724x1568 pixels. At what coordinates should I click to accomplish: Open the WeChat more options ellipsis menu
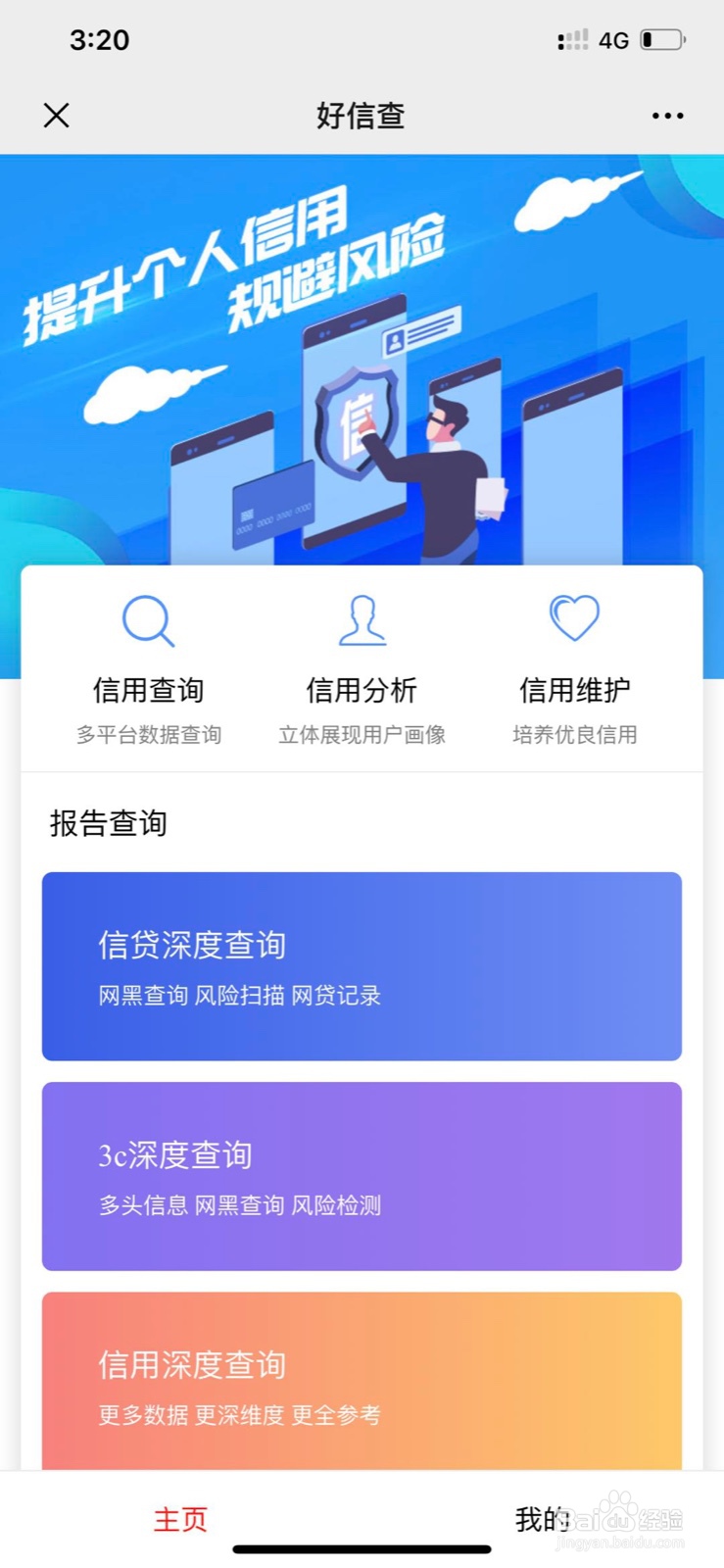[666, 116]
